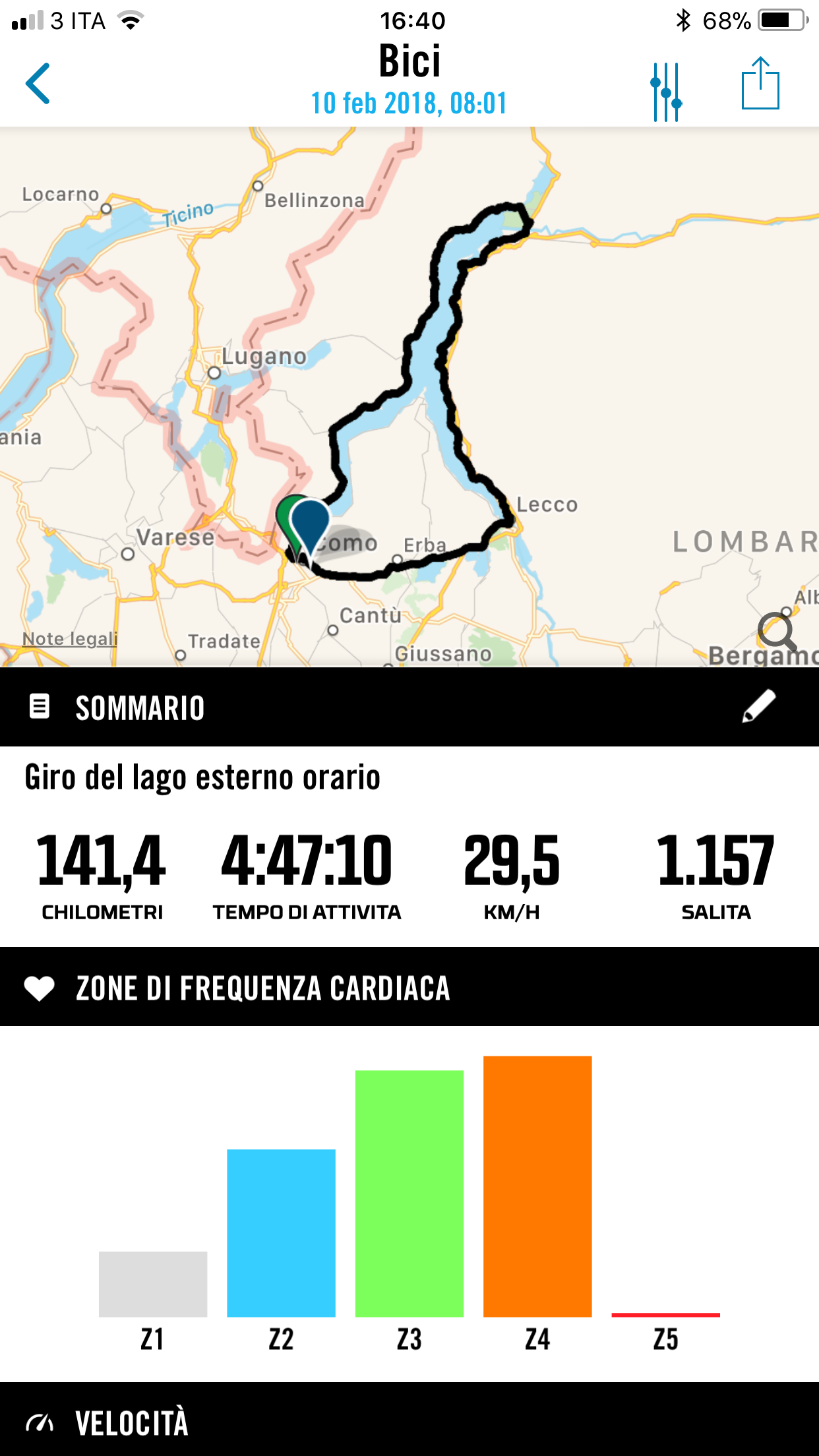
Task: Share this Bici activity
Action: (760, 84)
